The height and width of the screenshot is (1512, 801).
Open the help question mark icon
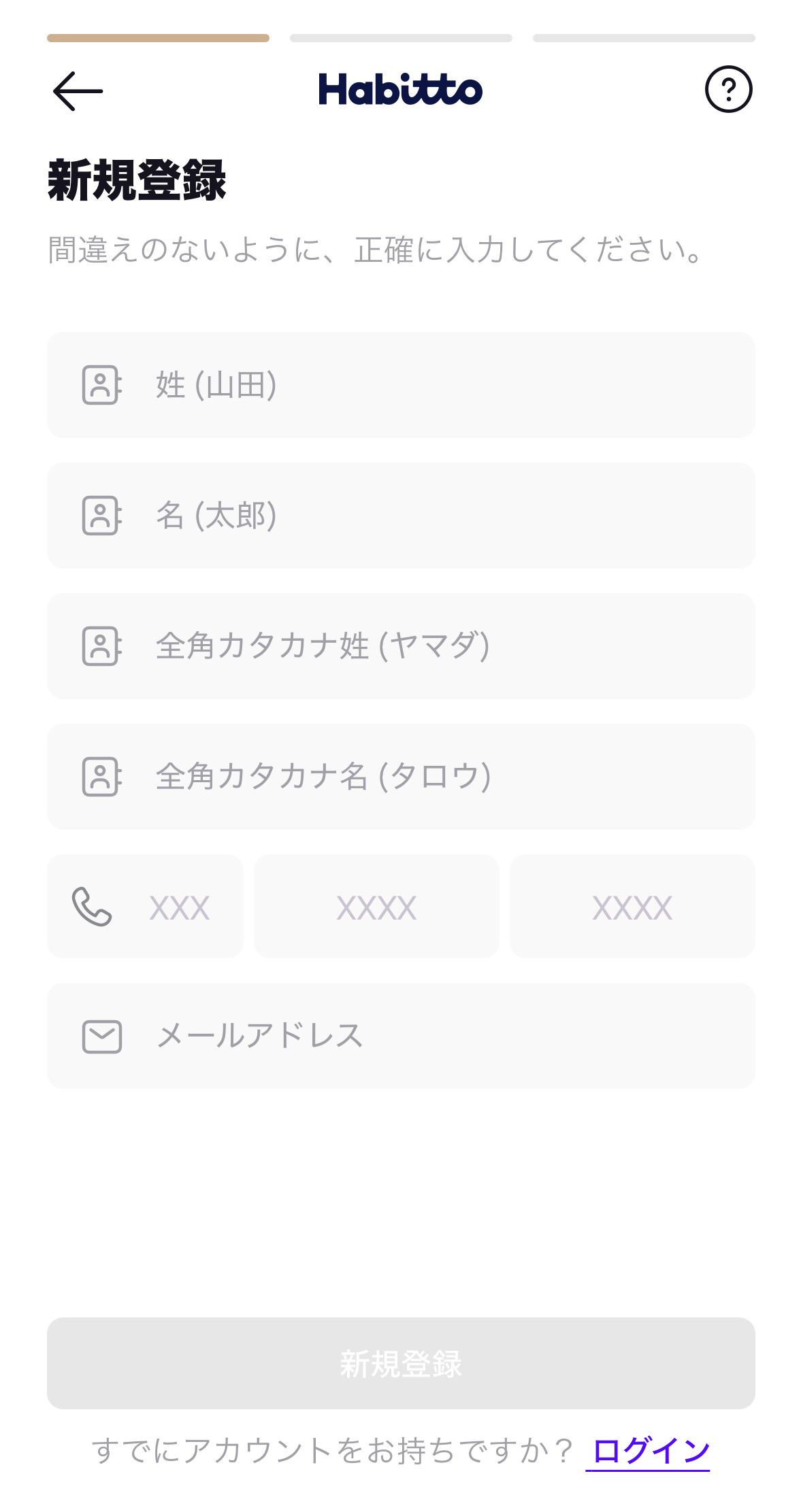[728, 89]
